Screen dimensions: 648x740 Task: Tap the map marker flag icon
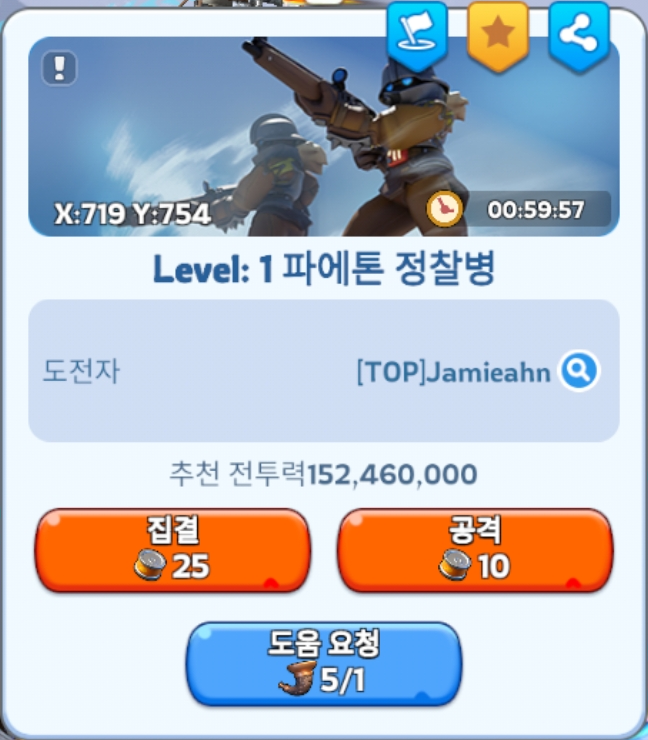(418, 36)
